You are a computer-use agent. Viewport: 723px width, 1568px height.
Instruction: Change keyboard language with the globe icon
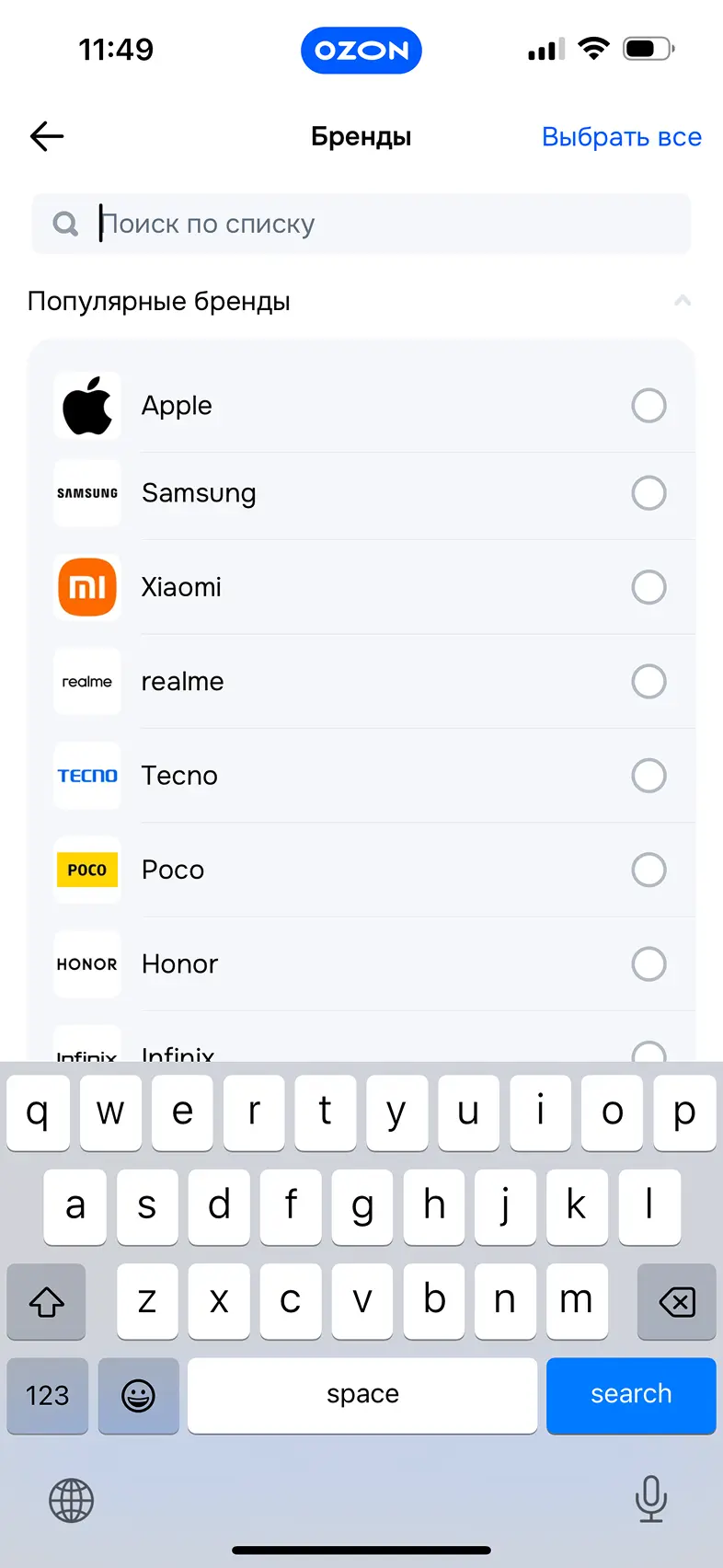(x=71, y=1500)
